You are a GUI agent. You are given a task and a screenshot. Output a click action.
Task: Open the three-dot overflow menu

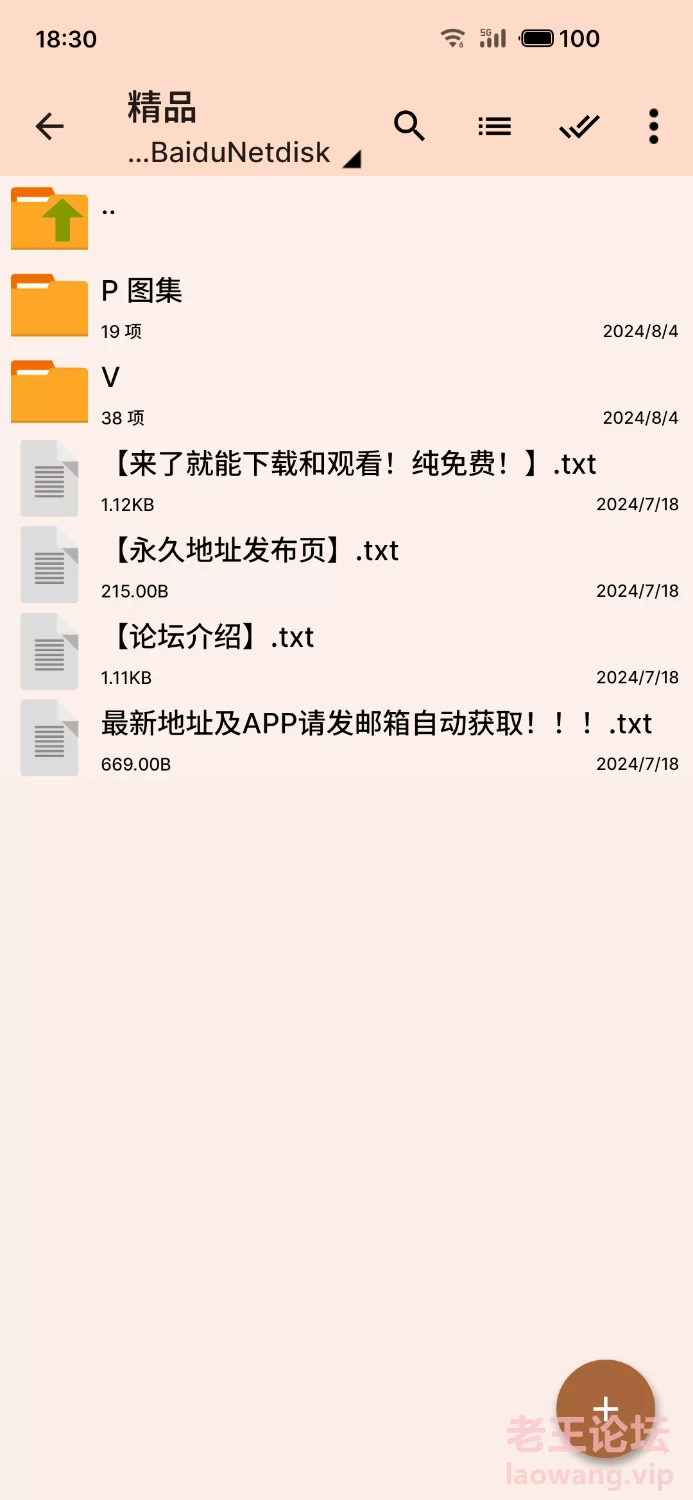[x=653, y=126]
